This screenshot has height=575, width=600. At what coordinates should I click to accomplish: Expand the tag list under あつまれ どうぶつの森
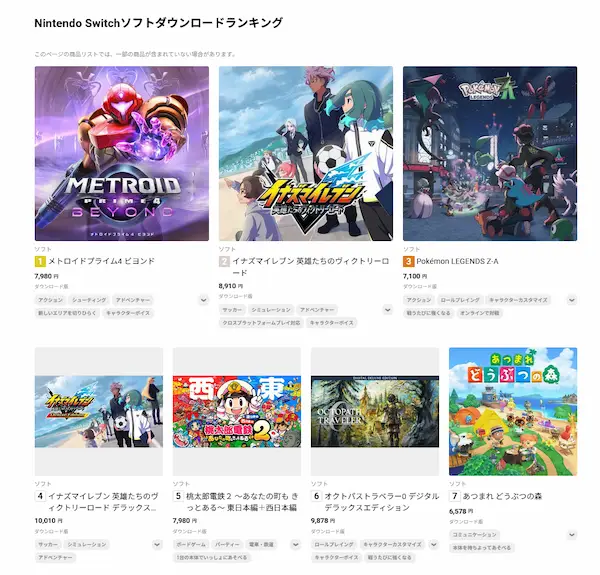(x=571, y=535)
